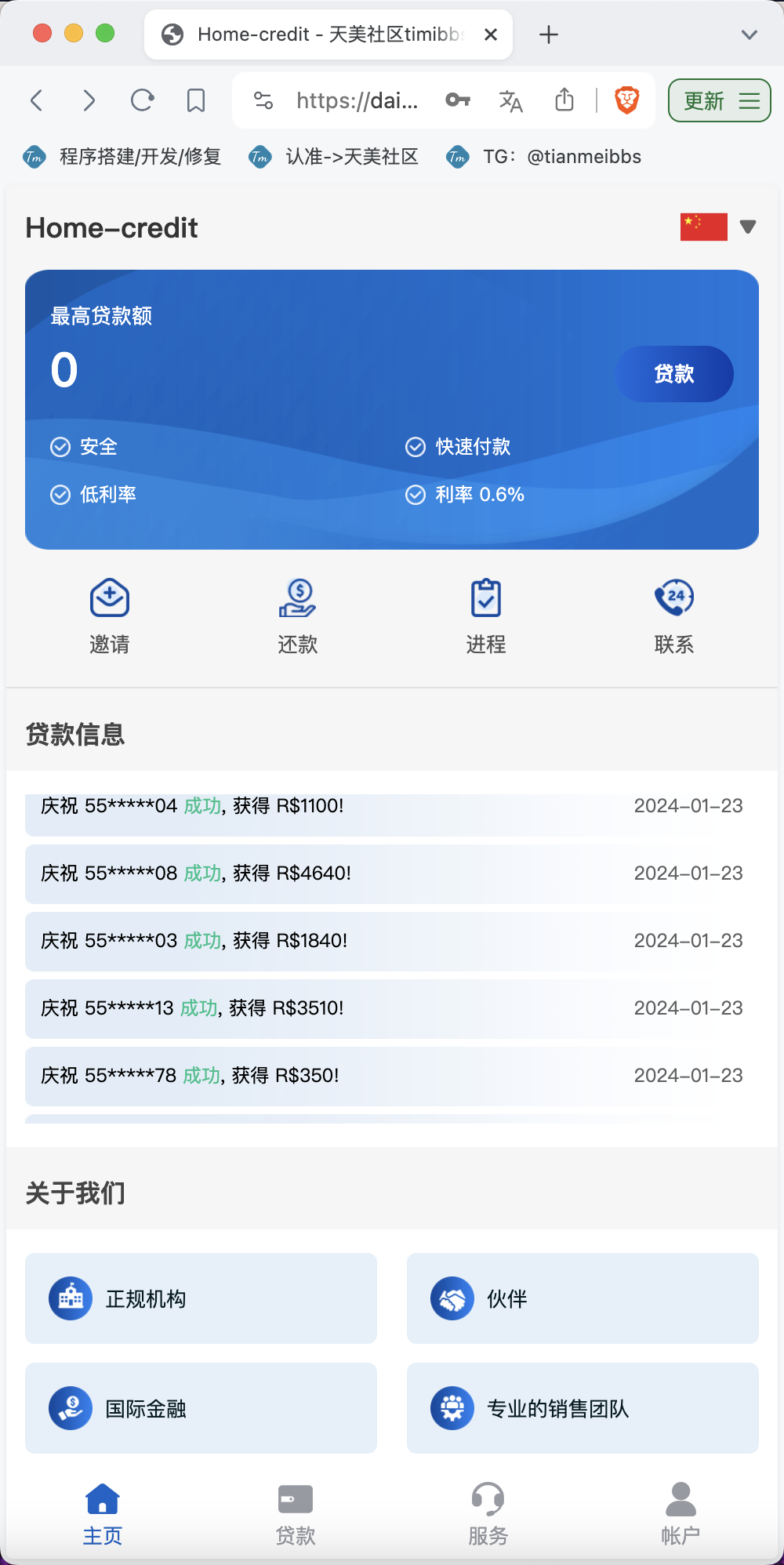784x1565 pixels.
Task: Tap the browser translate icon
Action: 510,100
